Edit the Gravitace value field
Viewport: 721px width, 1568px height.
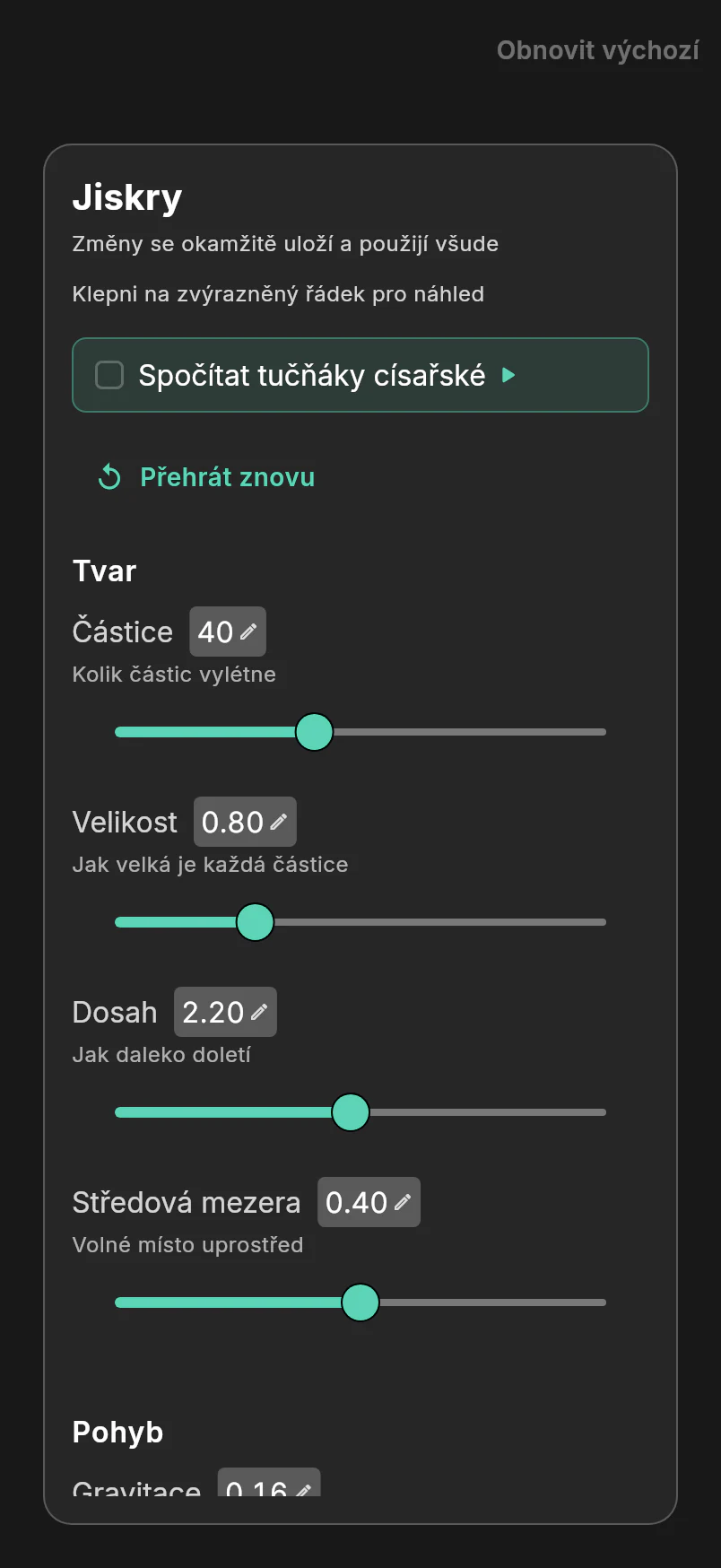click(x=269, y=1483)
